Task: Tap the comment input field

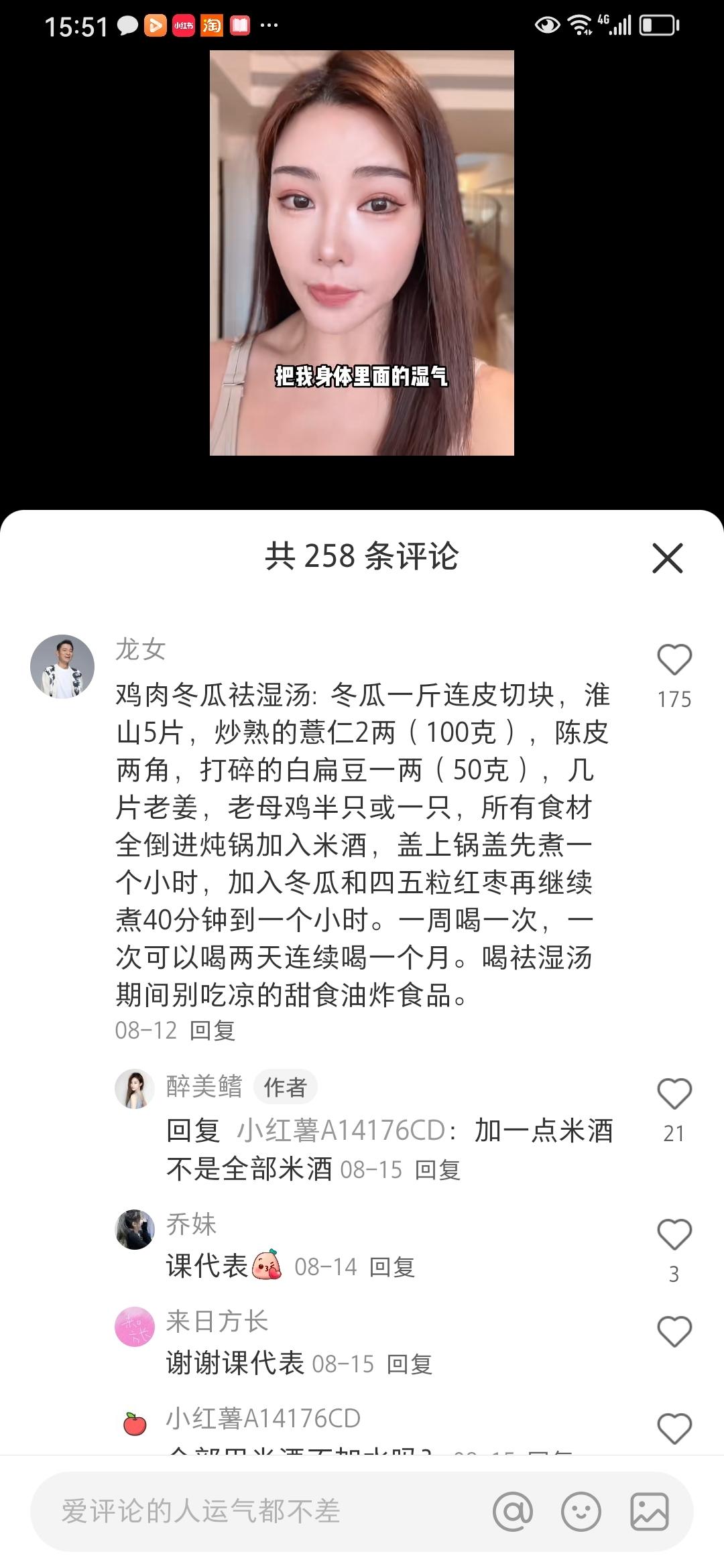Action: coord(255,1511)
